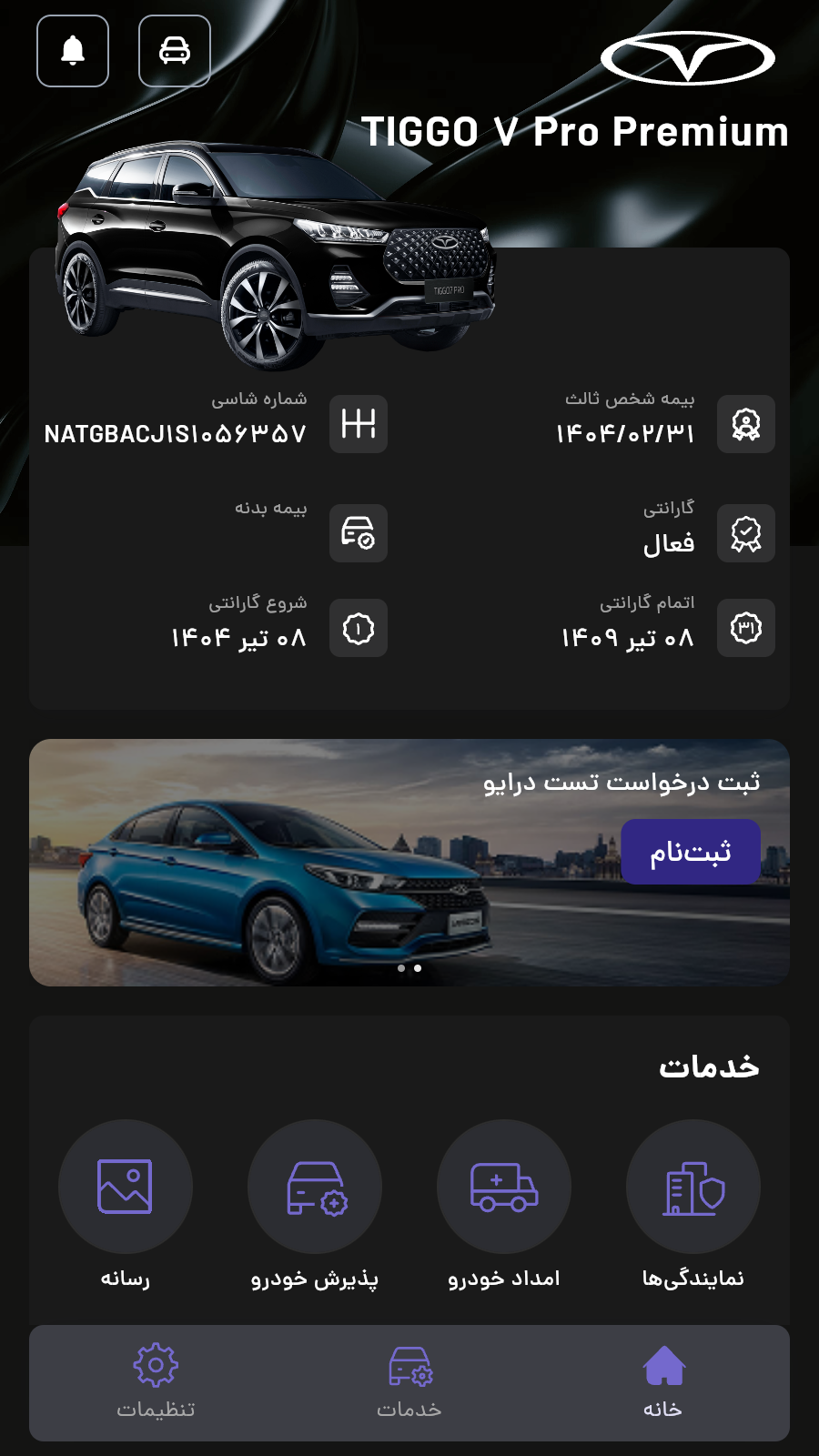Open the vehicle selection car icon
Image resolution: width=819 pixels, height=1456 pixels.
pos(175,51)
